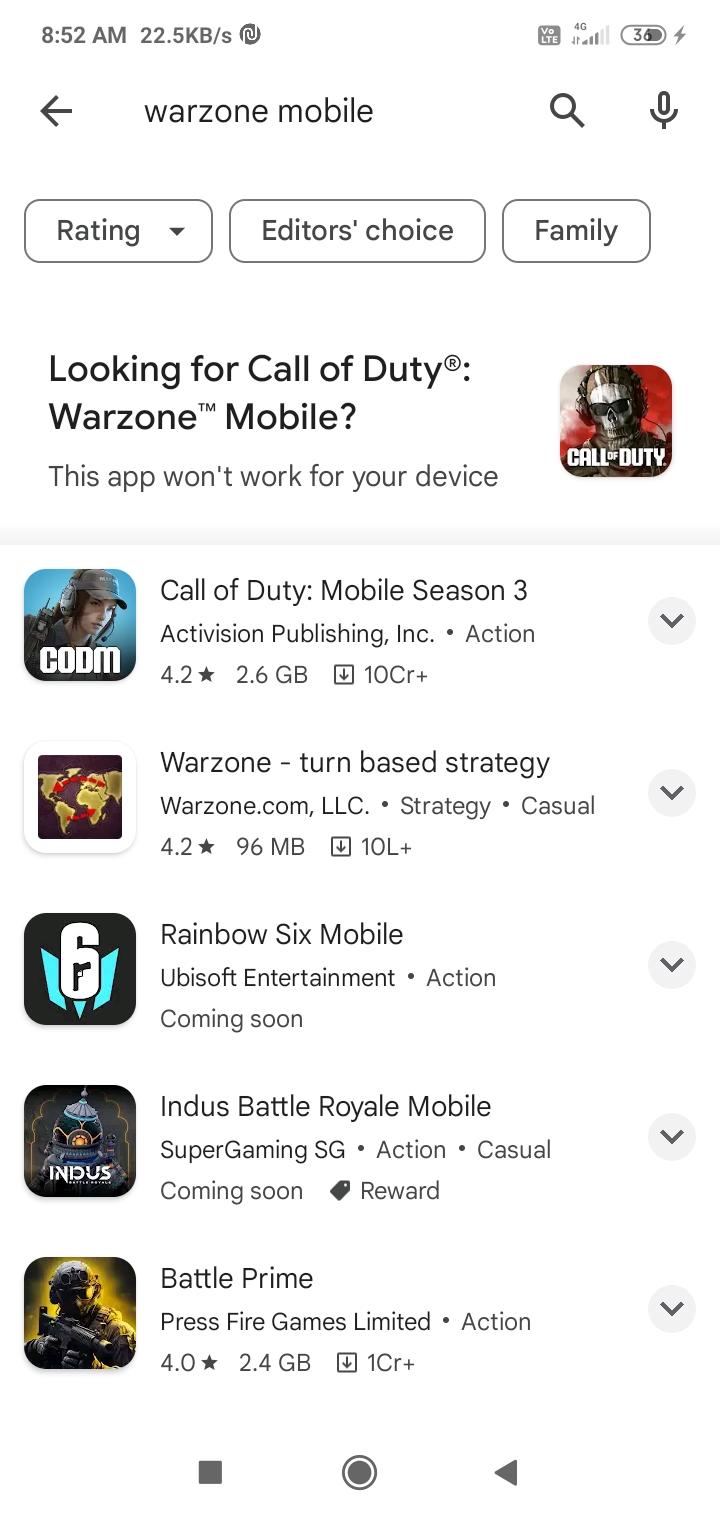Filter results by Family

[x=576, y=231]
